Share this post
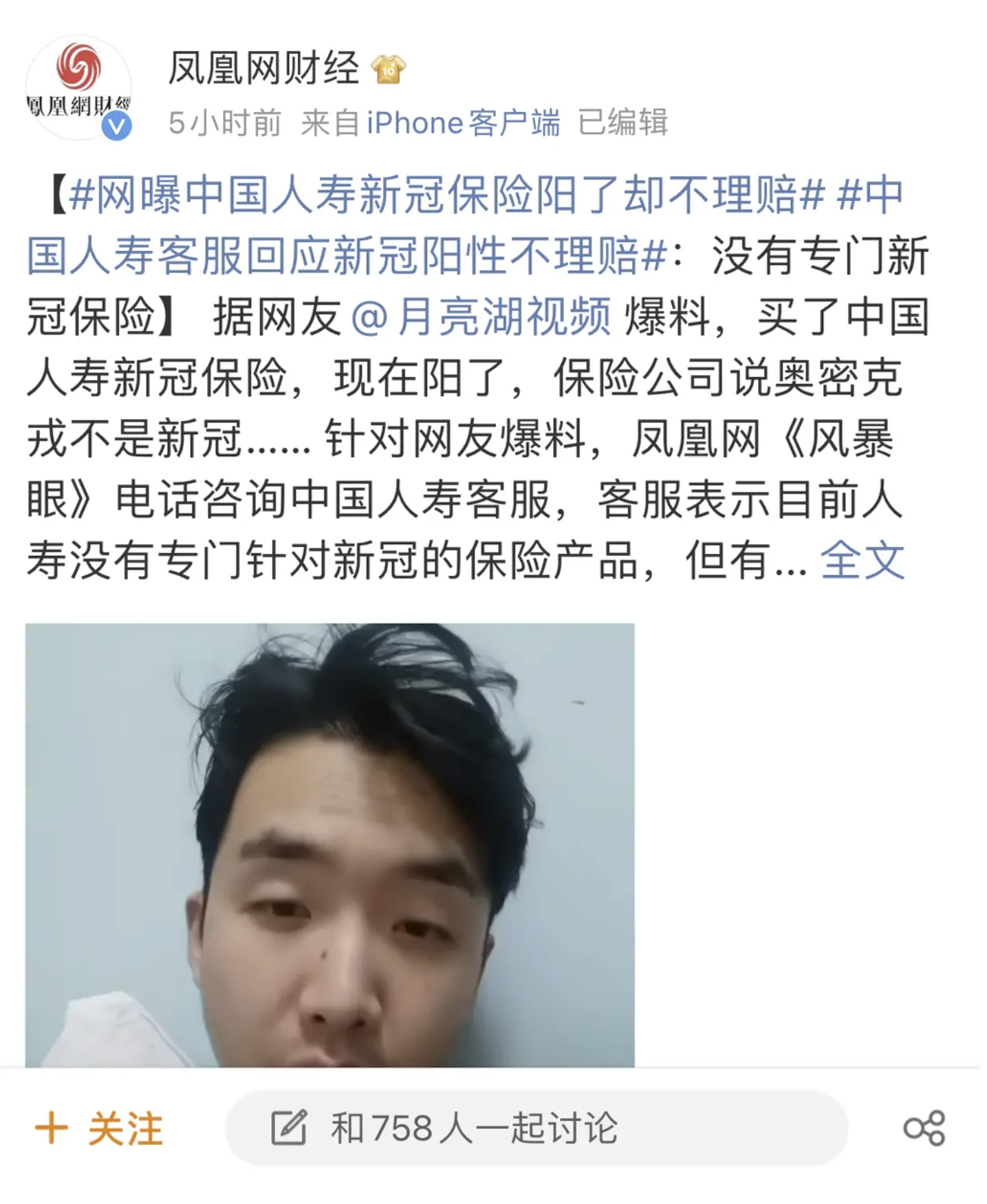Image resolution: width=987 pixels, height=1204 pixels. click(x=924, y=1128)
